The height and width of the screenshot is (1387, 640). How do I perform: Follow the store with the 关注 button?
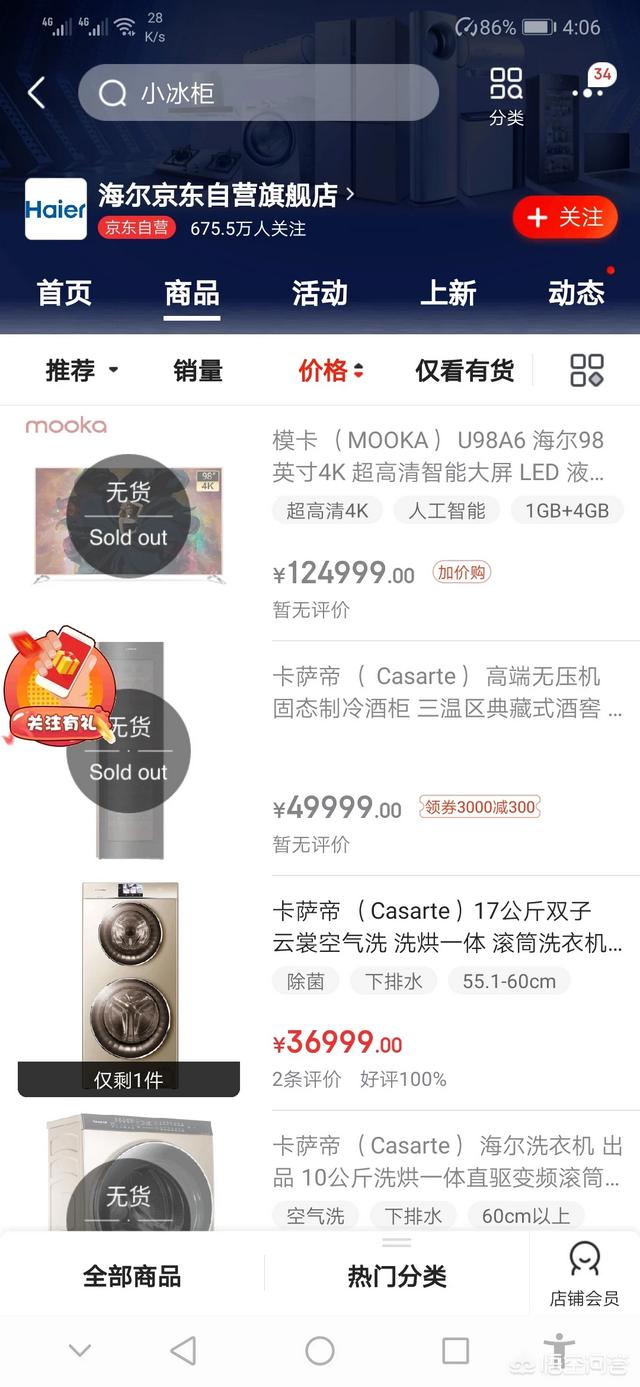pyautogui.click(x=565, y=217)
